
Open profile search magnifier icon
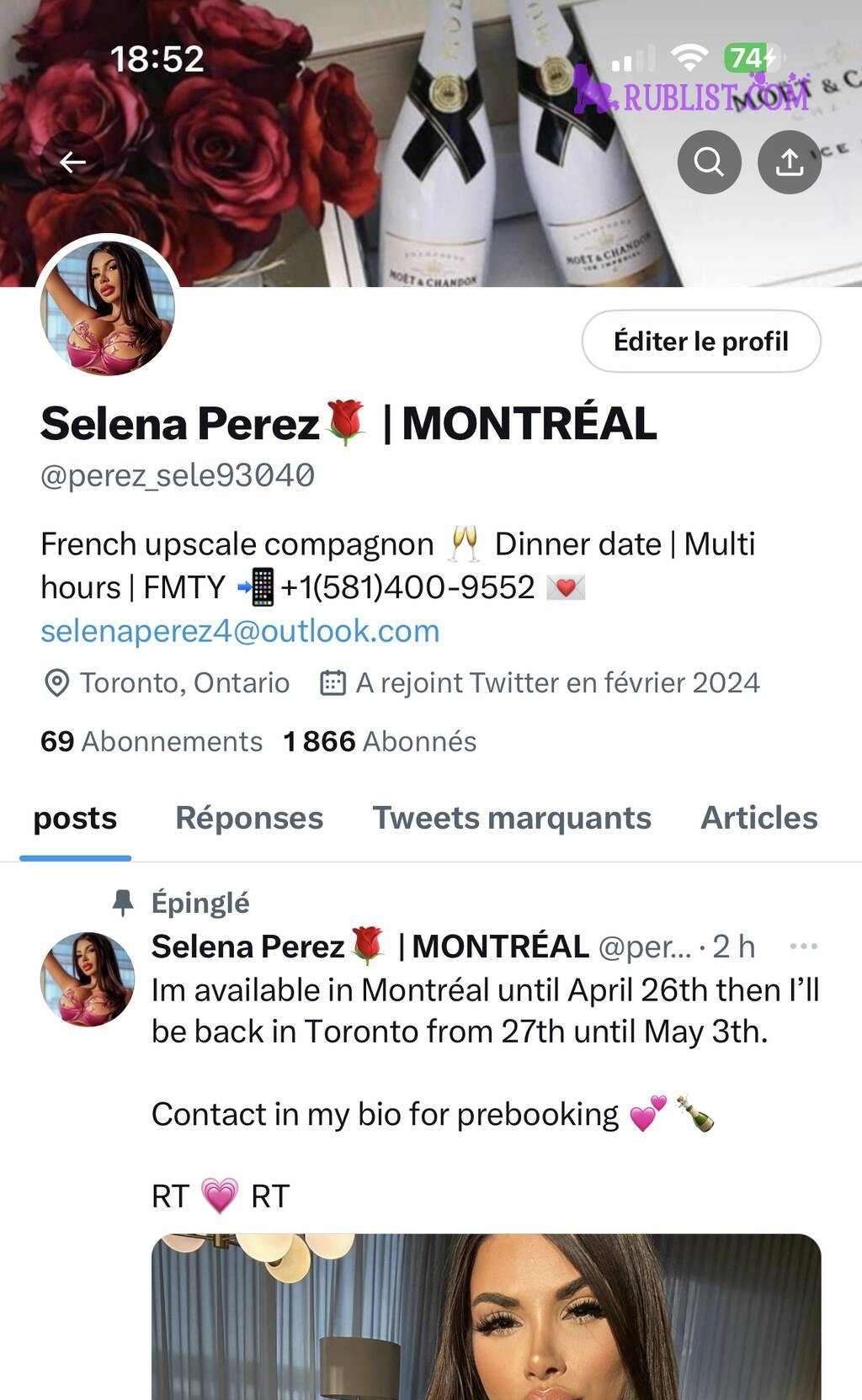[x=709, y=162]
